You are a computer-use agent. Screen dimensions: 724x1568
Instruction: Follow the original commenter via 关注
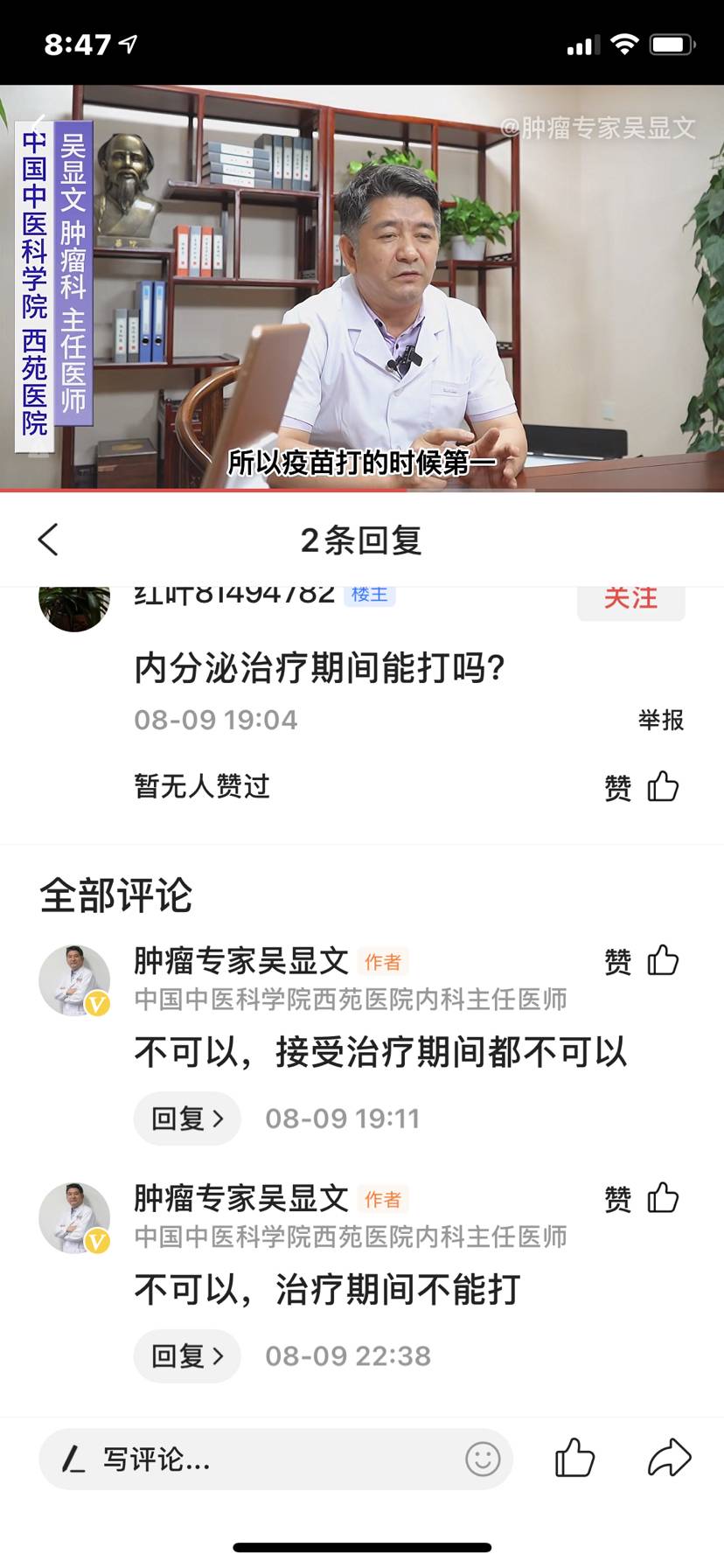click(x=630, y=600)
